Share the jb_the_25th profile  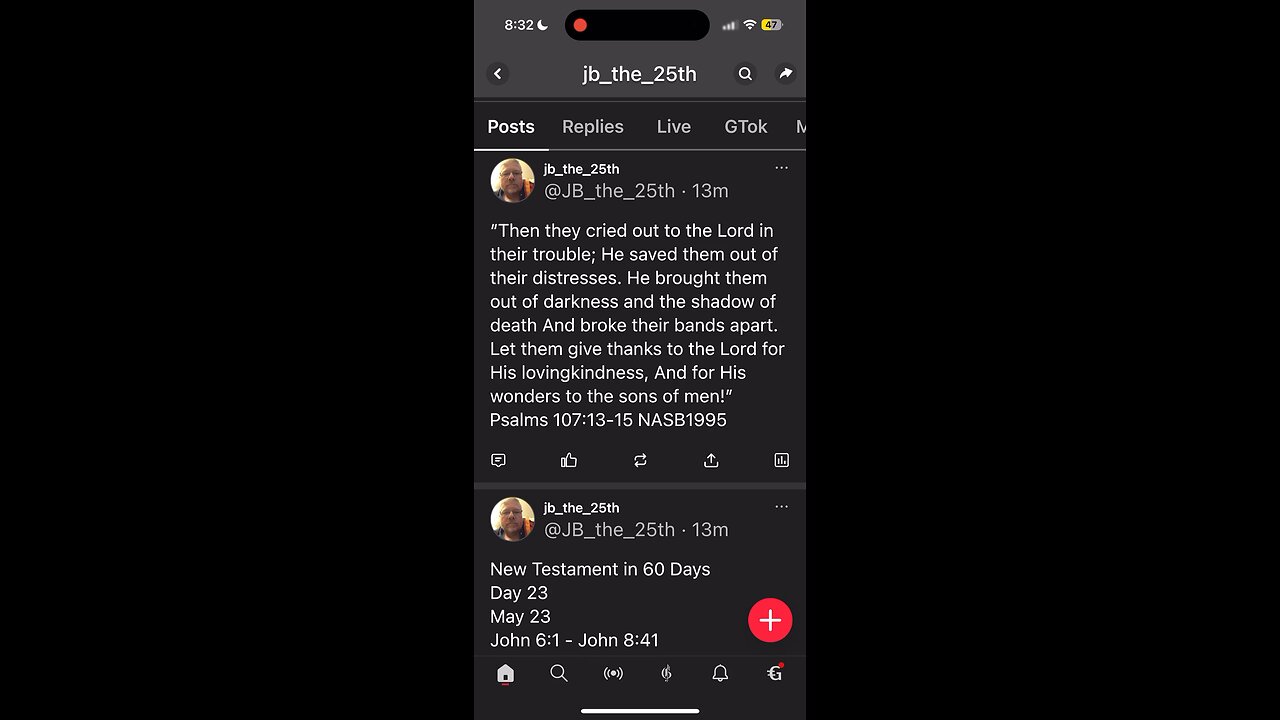[785, 74]
